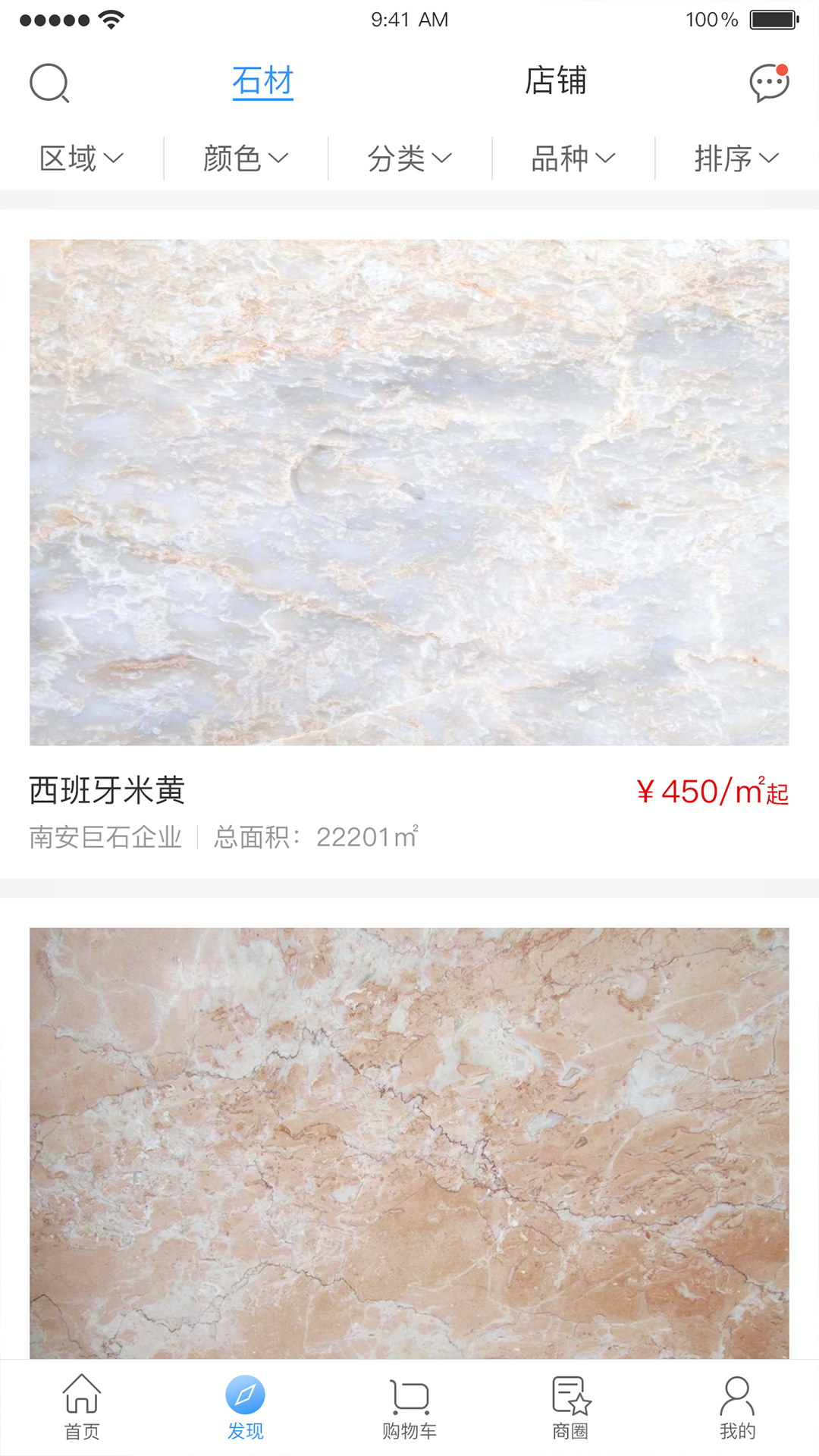This screenshot has height=1456, width=819.
Task: Open the 购物车 shopping cart tab
Action: click(409, 1407)
